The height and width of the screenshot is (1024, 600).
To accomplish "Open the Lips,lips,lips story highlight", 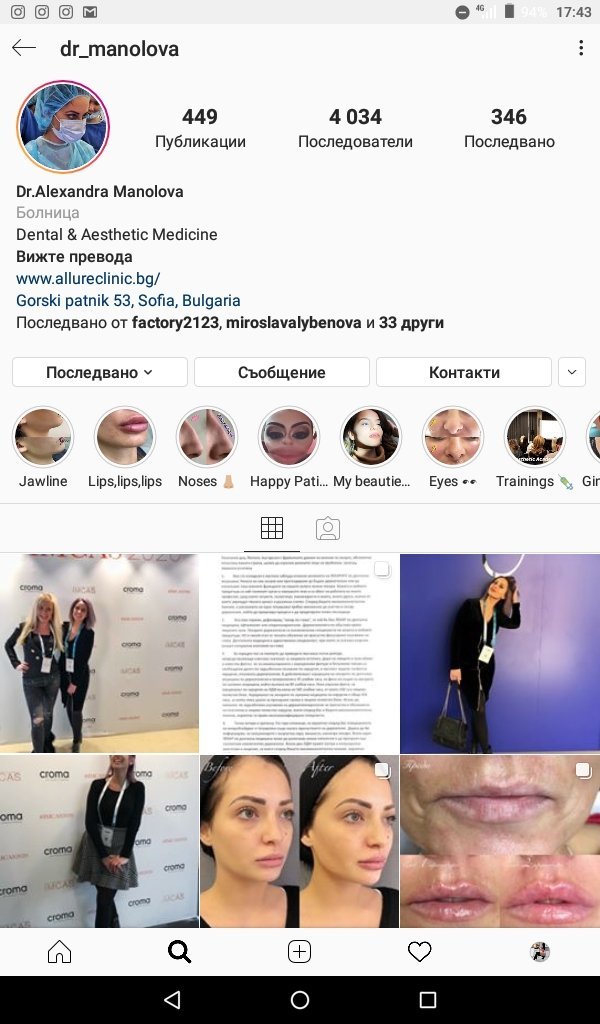I will (125, 439).
